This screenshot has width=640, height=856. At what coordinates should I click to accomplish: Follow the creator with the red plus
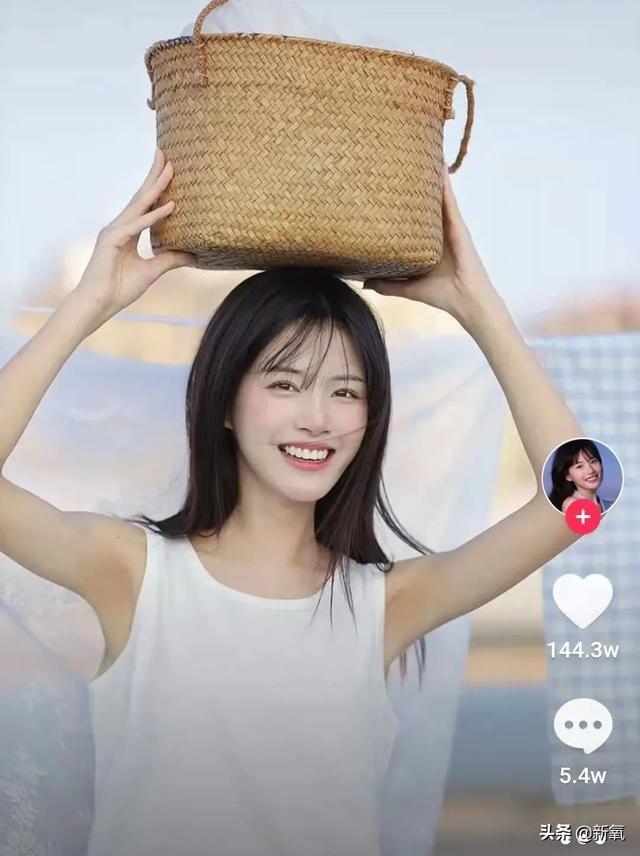[x=582, y=517]
